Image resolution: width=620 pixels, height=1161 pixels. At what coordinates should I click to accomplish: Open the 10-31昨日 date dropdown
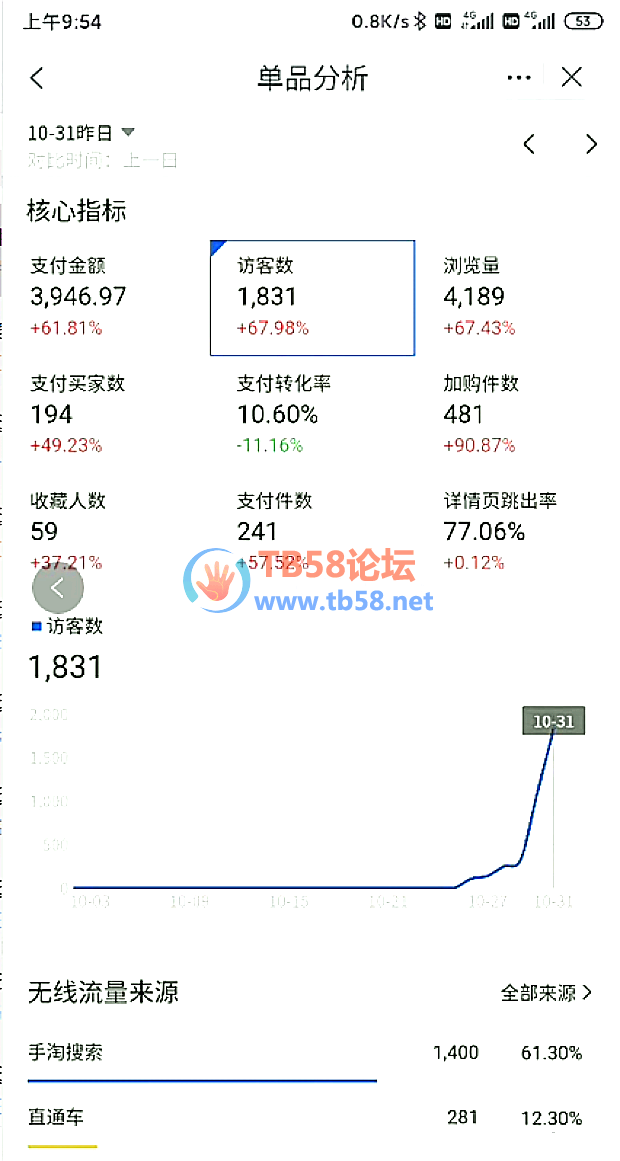[82, 132]
